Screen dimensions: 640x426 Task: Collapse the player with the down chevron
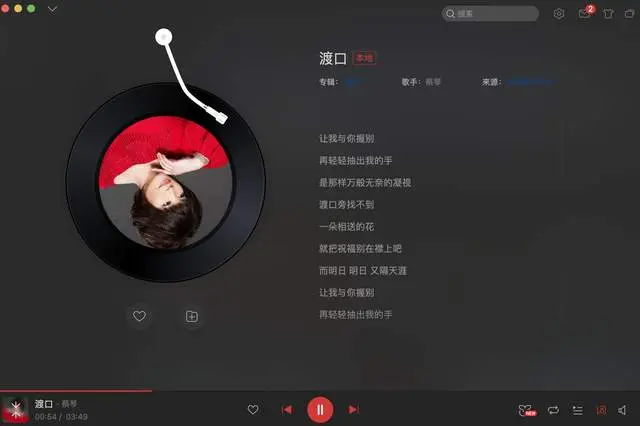(52, 8)
